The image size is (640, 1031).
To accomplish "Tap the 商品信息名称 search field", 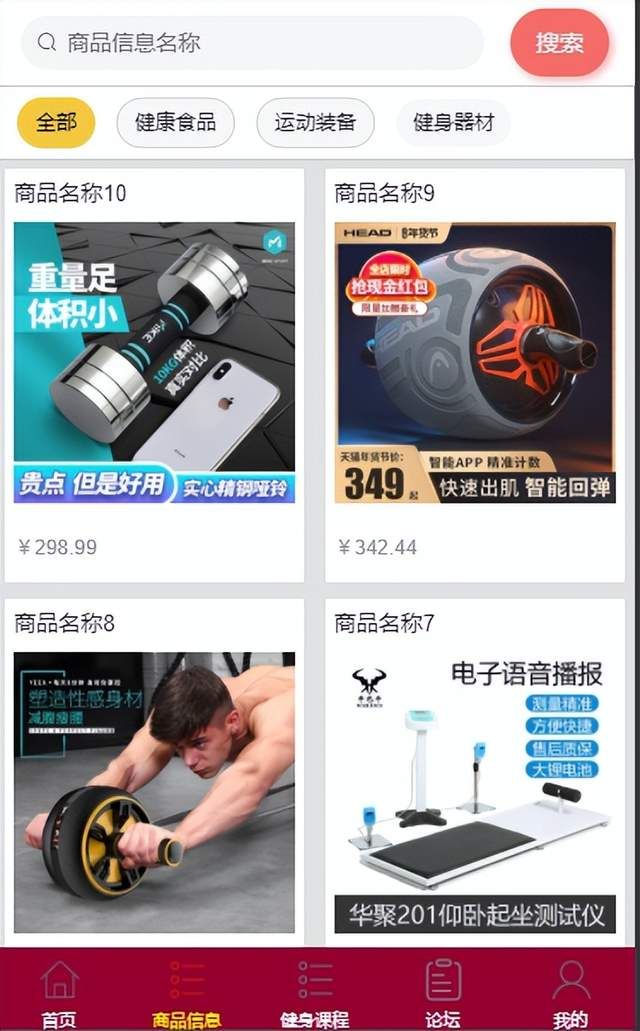I will [253, 43].
